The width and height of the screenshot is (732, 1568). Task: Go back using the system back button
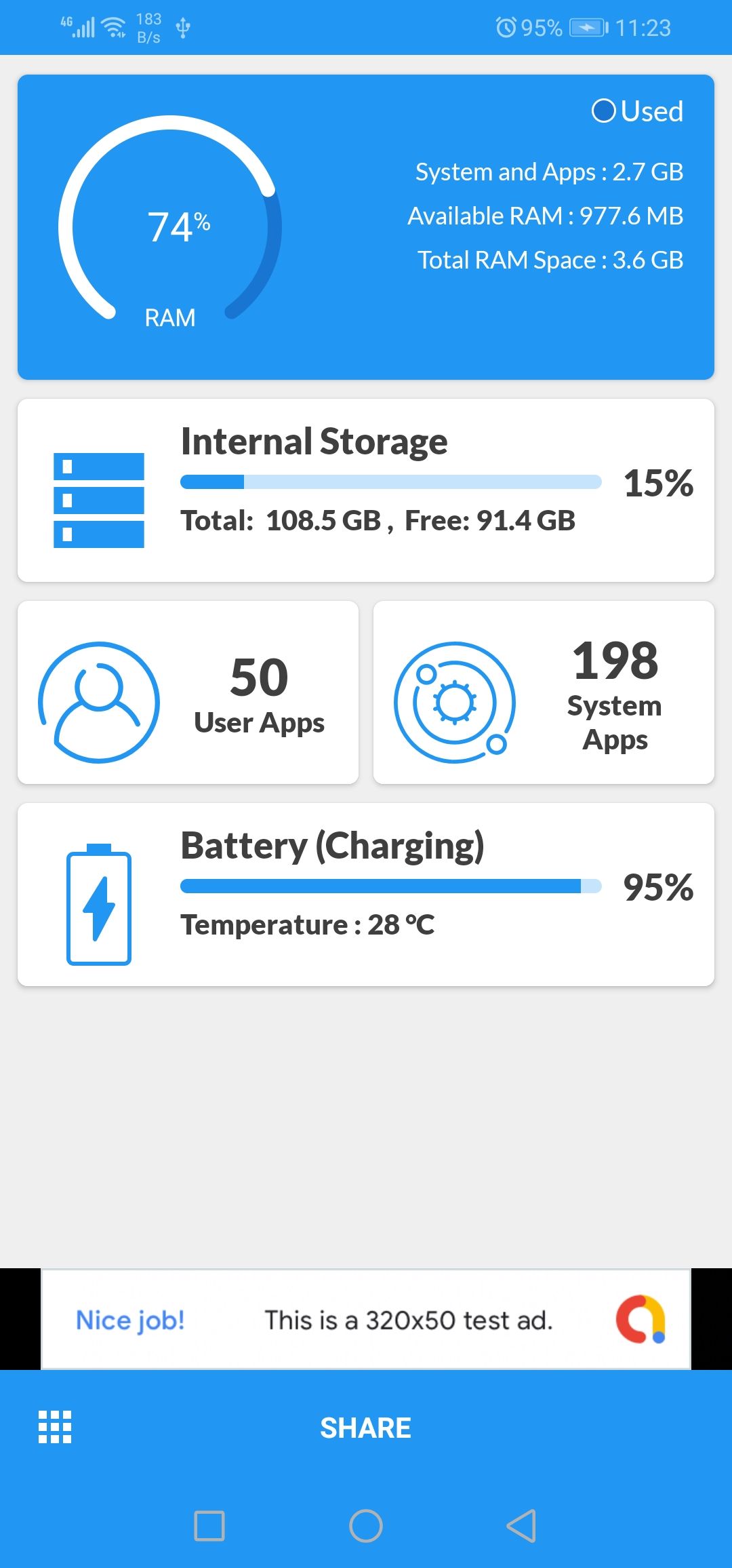tap(521, 1526)
